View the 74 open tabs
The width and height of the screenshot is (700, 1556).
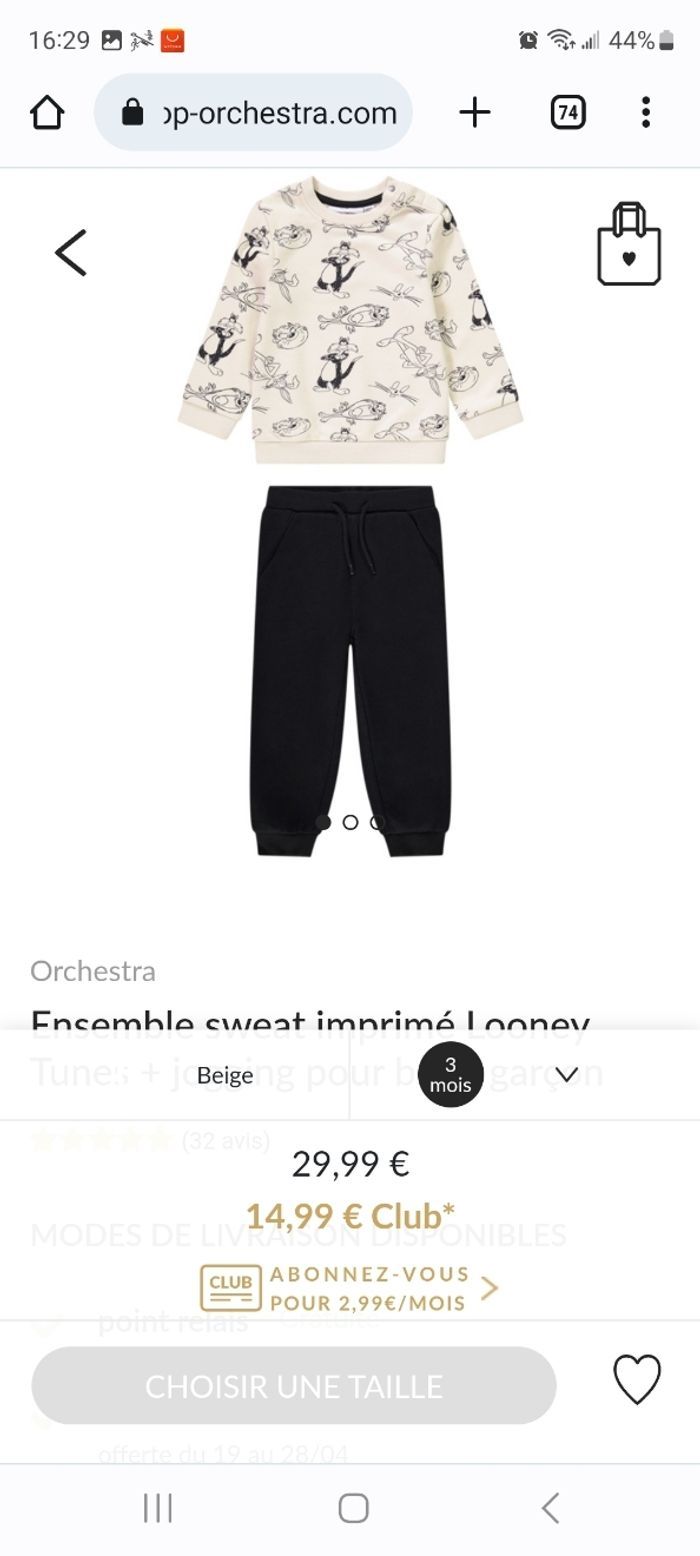pos(567,113)
